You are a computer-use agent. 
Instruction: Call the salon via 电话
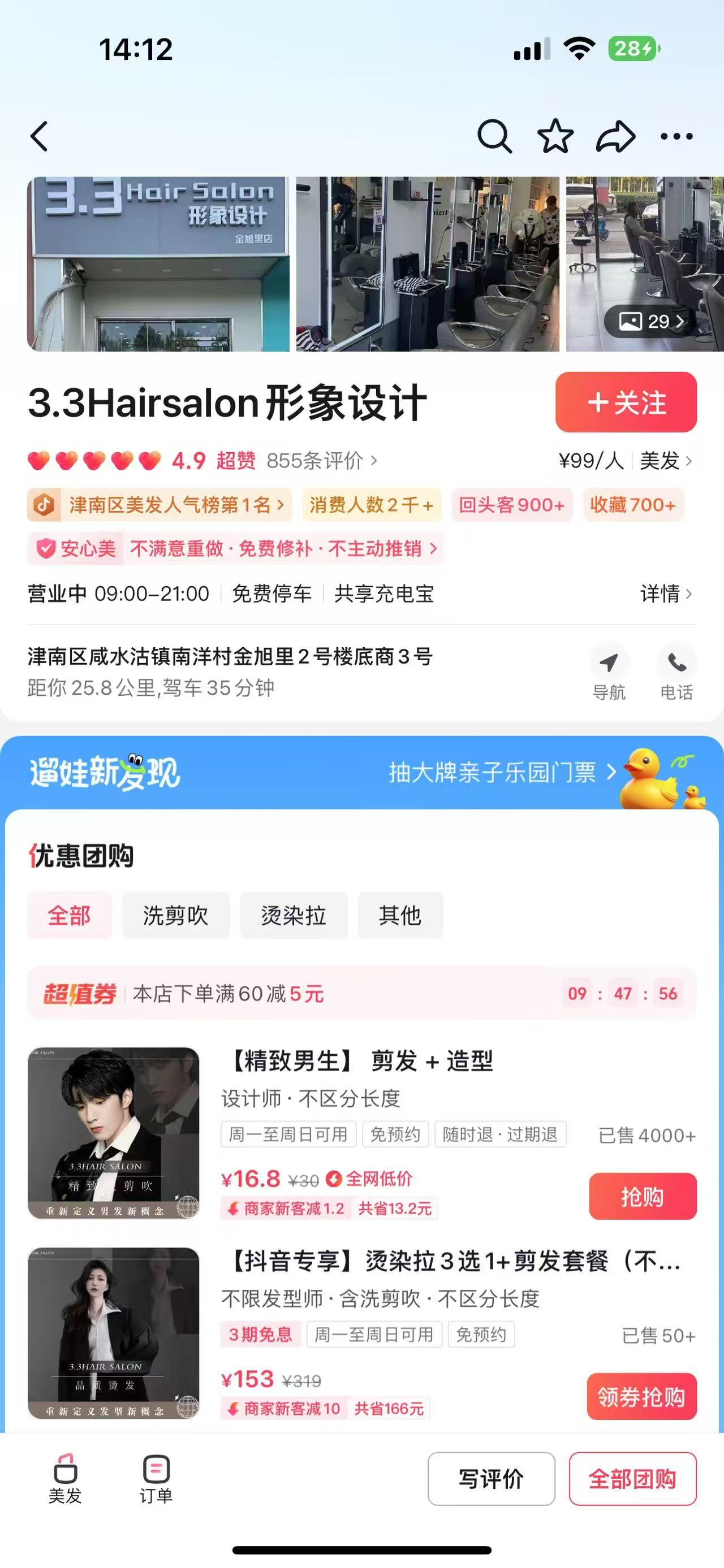click(676, 673)
